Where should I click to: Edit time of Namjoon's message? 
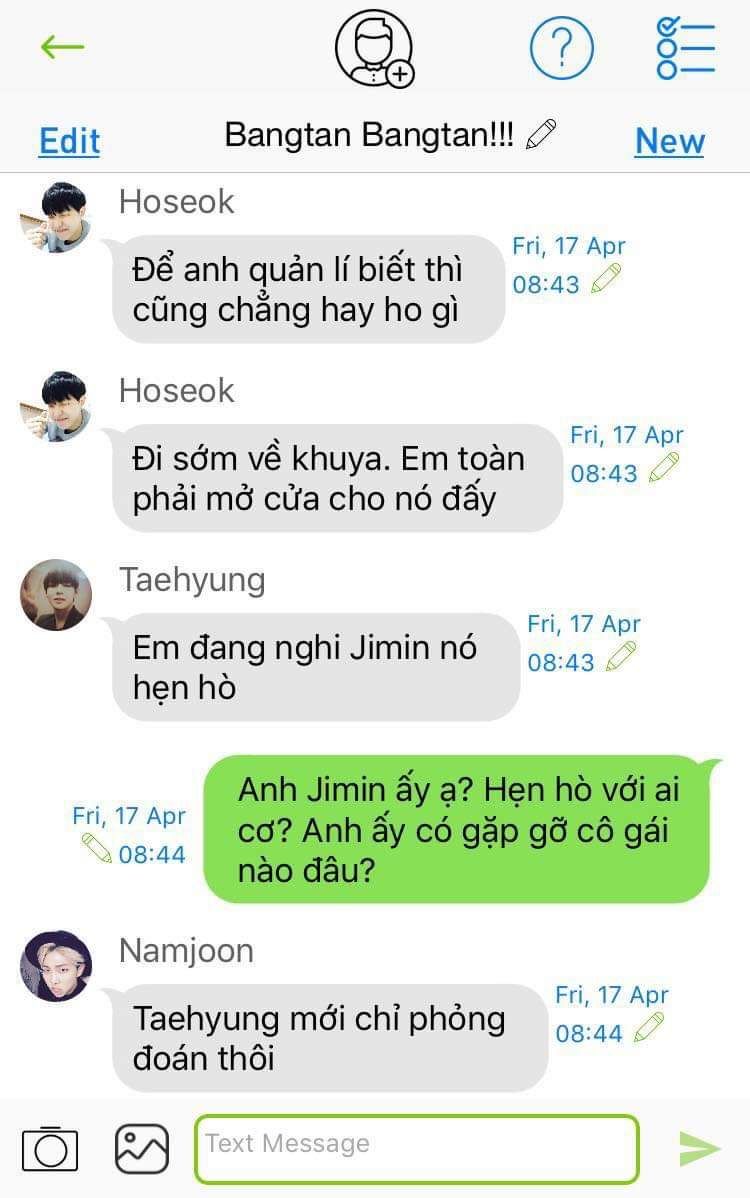click(649, 1028)
